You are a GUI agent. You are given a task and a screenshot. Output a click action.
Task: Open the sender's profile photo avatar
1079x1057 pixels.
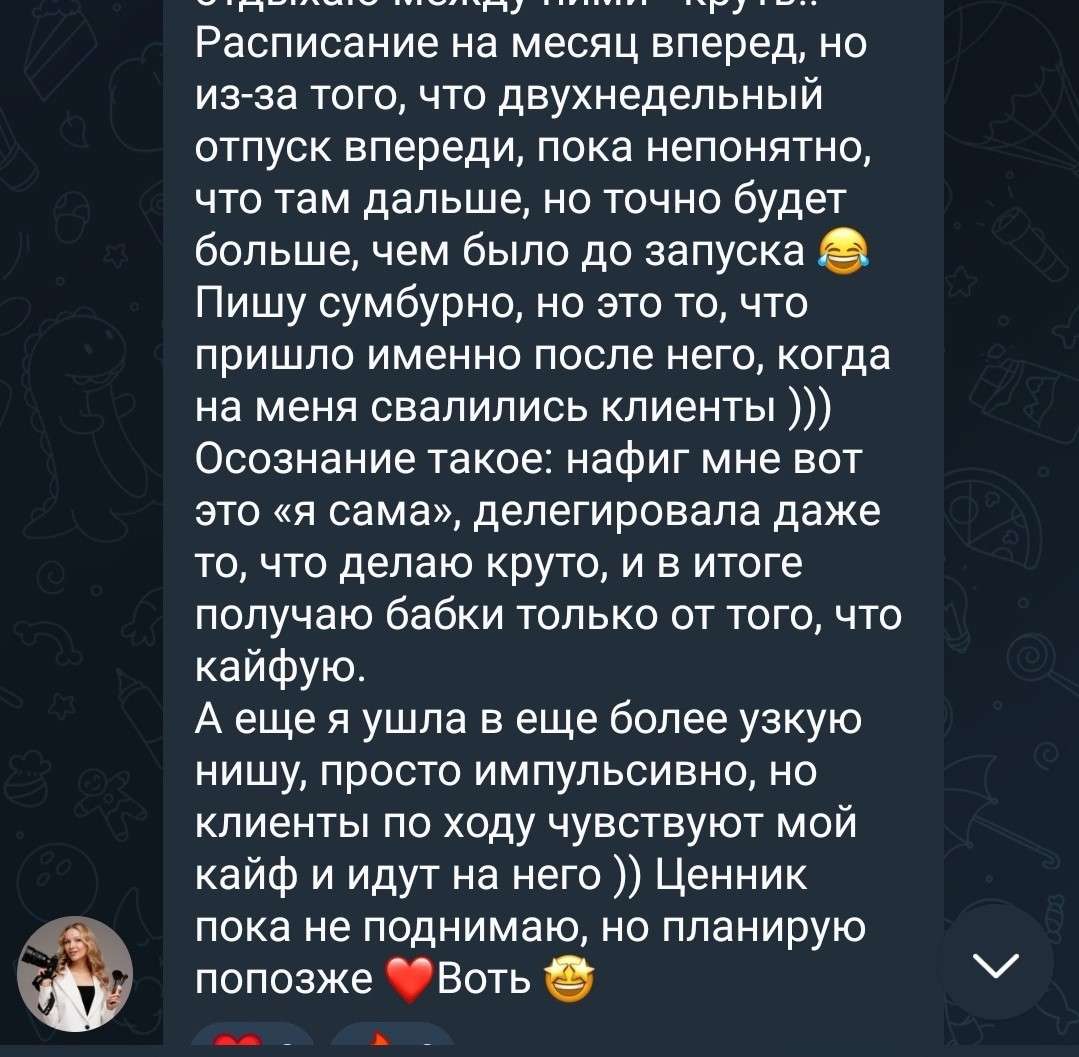tap(75, 974)
